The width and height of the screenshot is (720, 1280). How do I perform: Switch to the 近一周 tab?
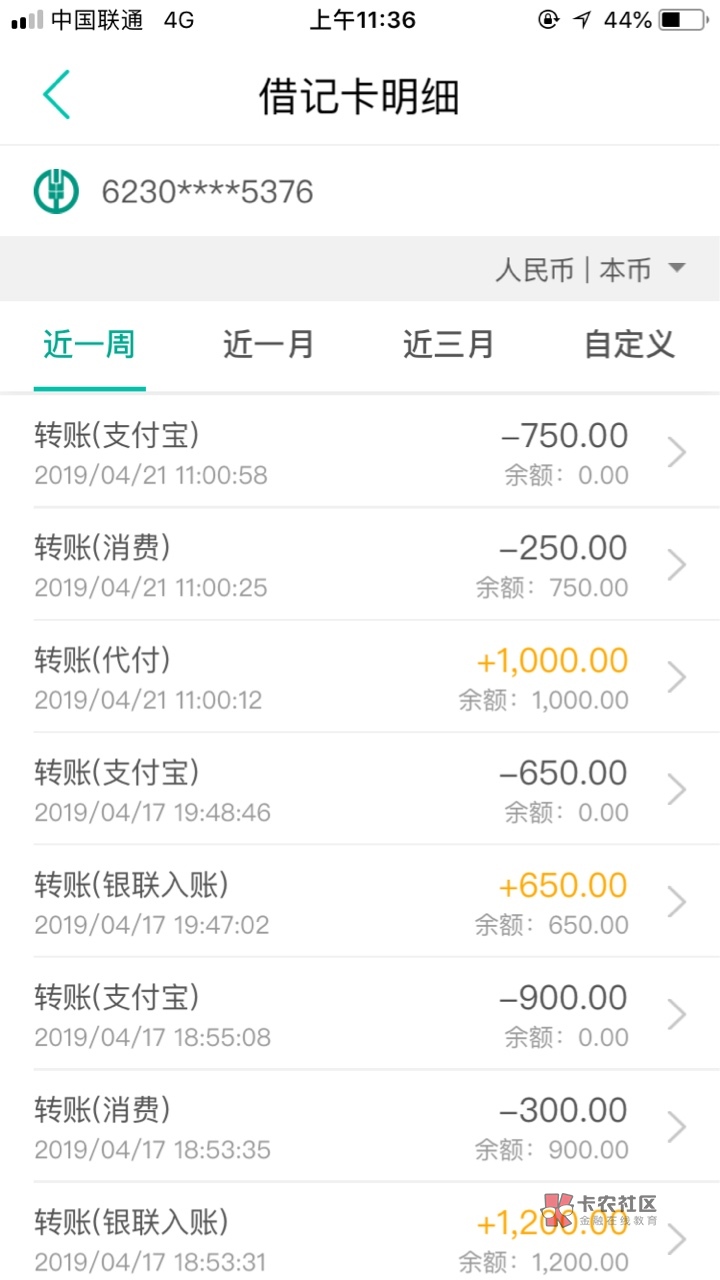pos(89,345)
